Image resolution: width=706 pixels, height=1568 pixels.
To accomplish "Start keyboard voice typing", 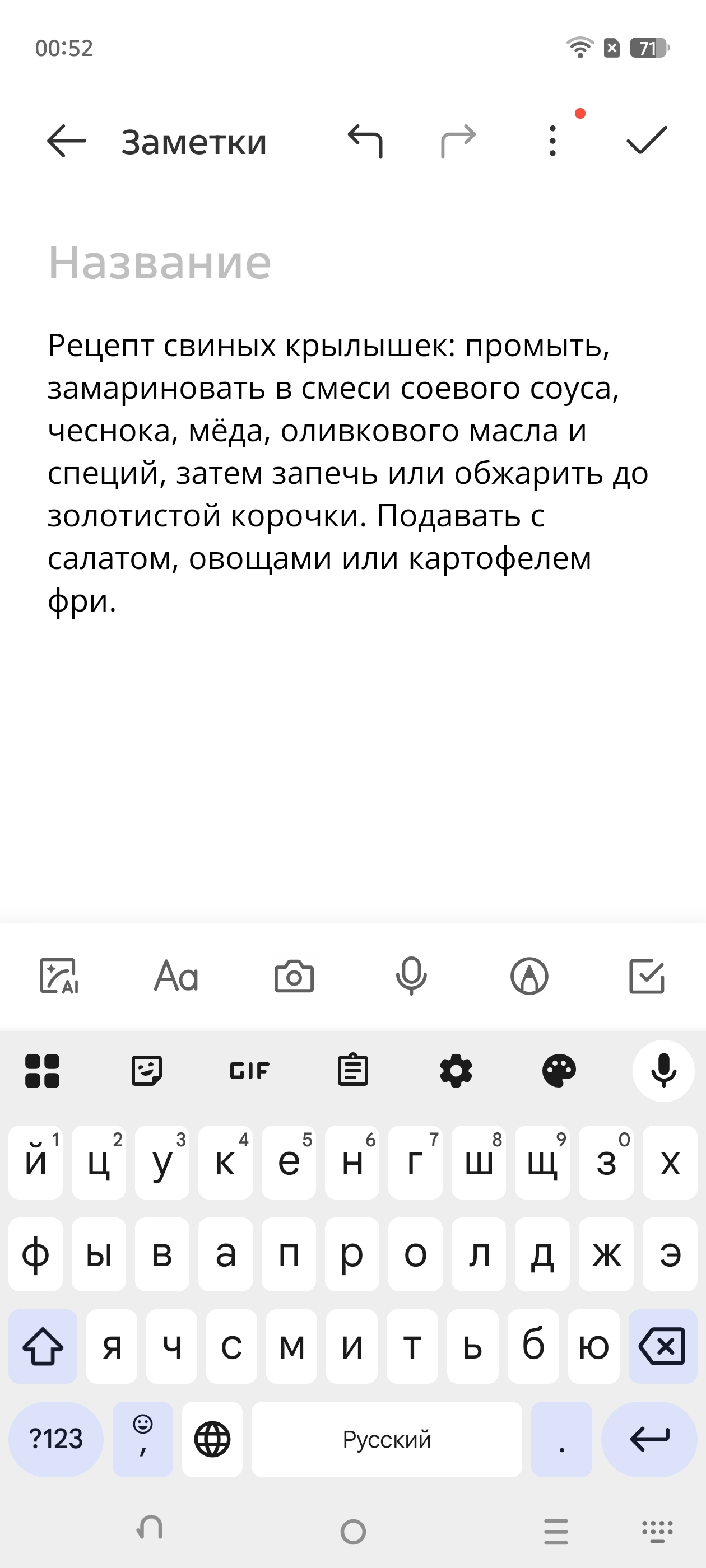I will click(x=663, y=1071).
